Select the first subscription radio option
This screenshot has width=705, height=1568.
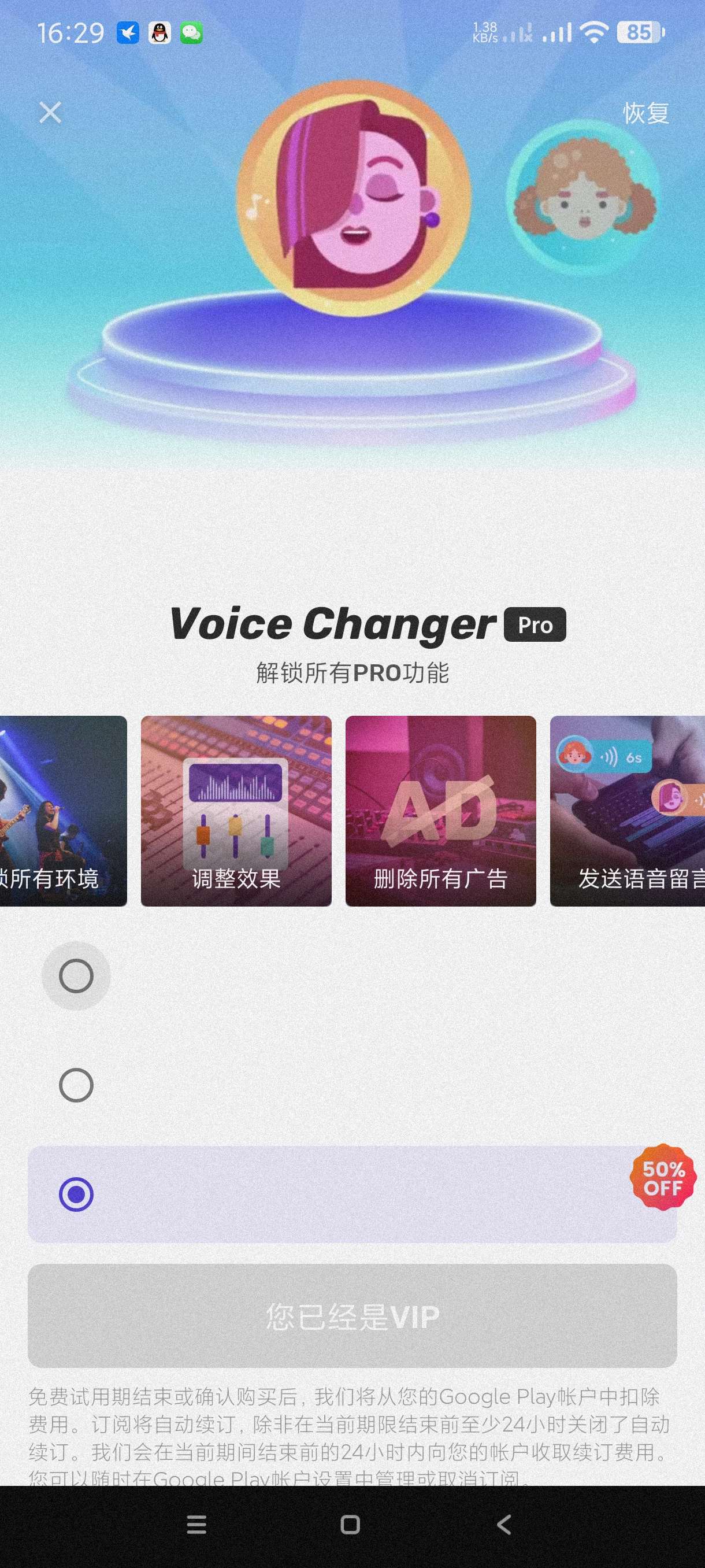point(76,976)
